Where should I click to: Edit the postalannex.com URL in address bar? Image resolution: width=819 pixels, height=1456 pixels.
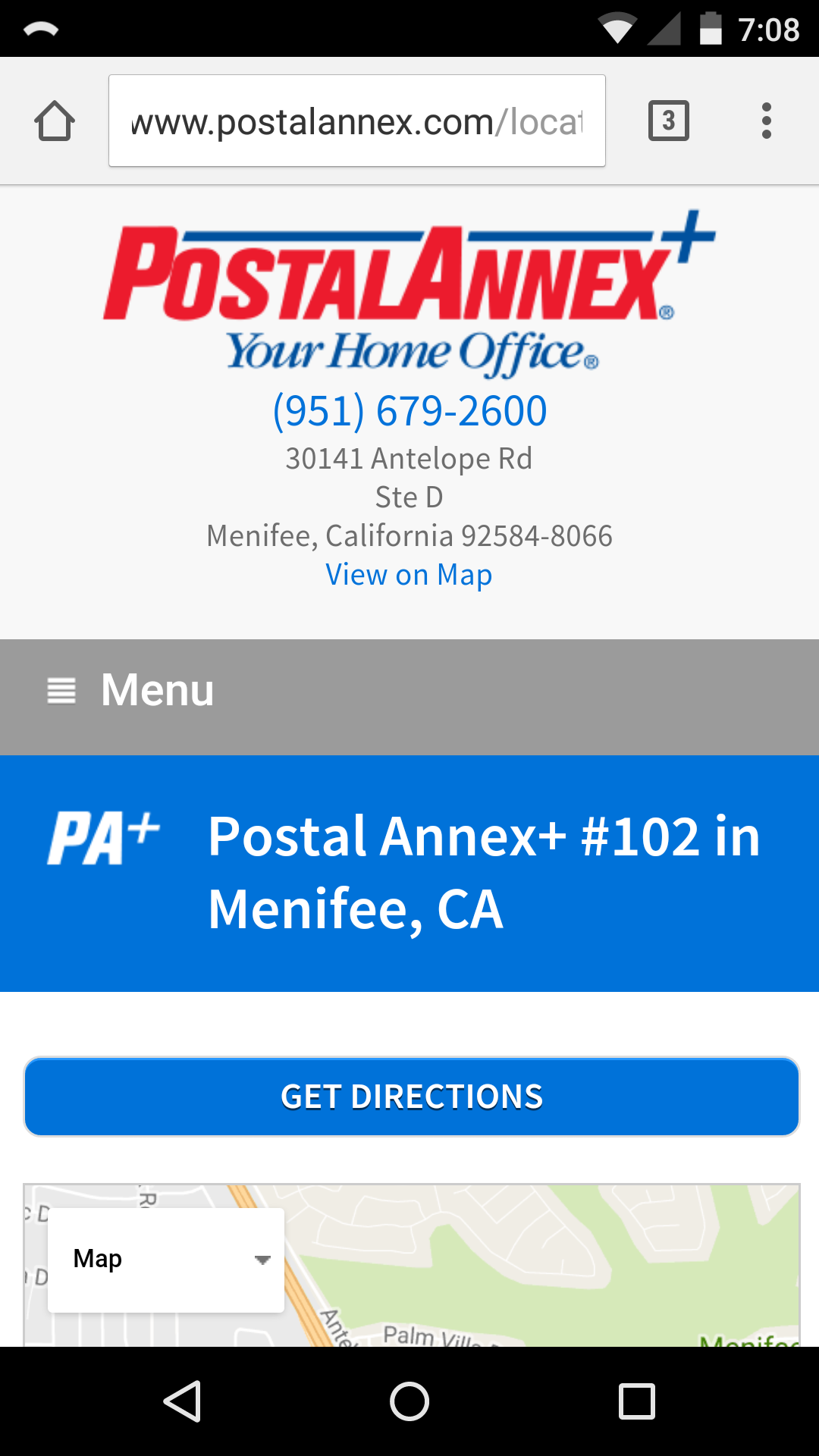coord(356,121)
